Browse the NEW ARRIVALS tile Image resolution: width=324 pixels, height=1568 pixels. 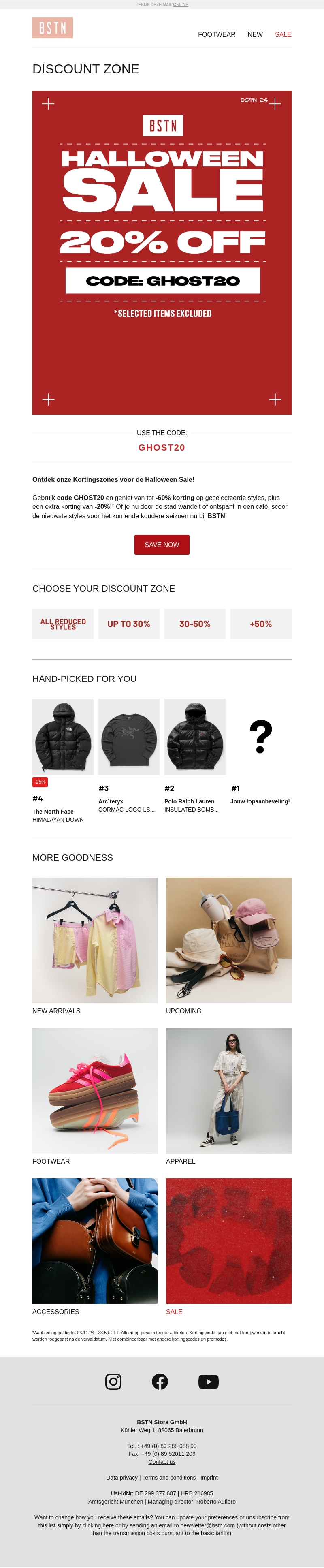[x=95, y=940]
